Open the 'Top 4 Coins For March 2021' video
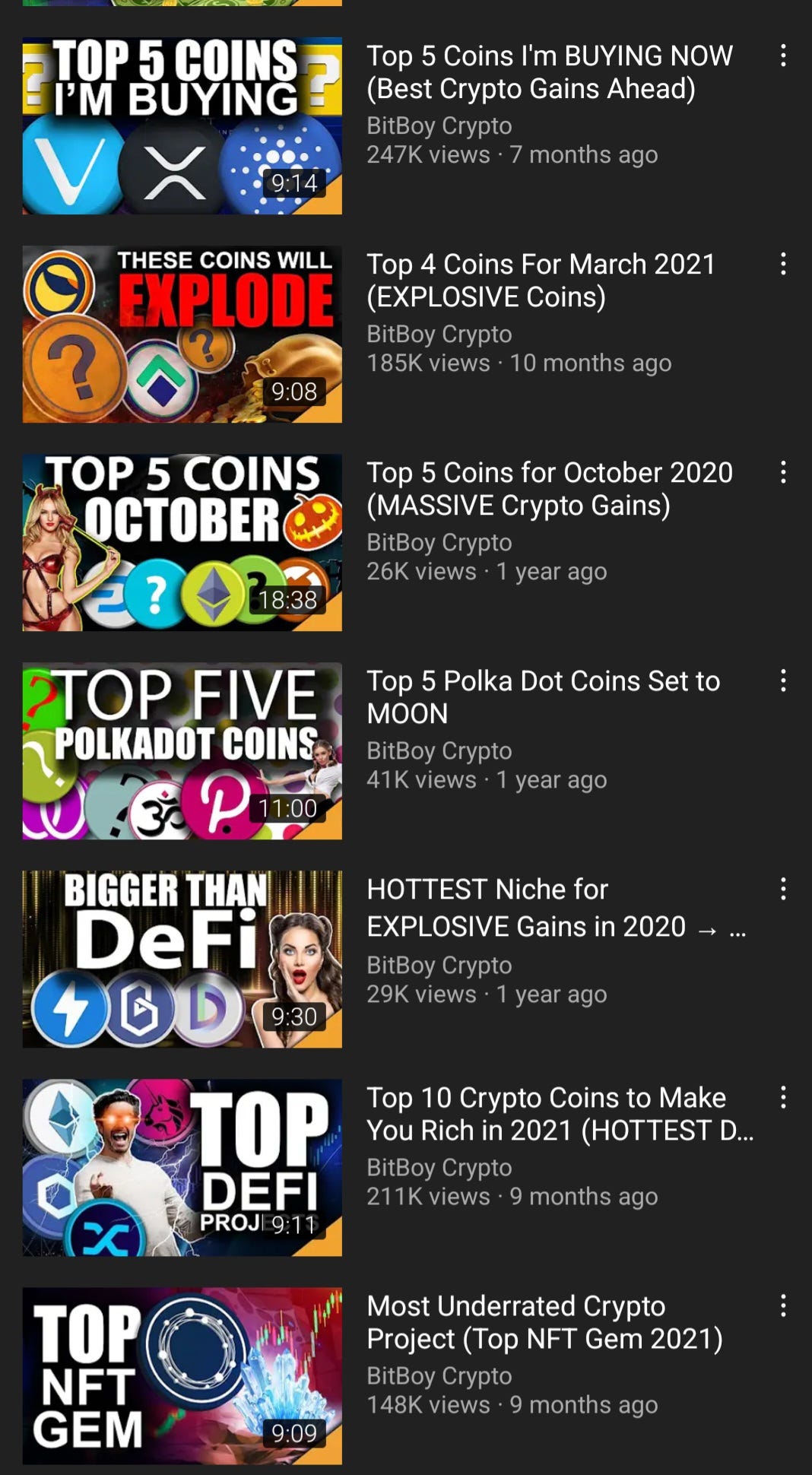This screenshot has width=812, height=1475. [x=540, y=280]
